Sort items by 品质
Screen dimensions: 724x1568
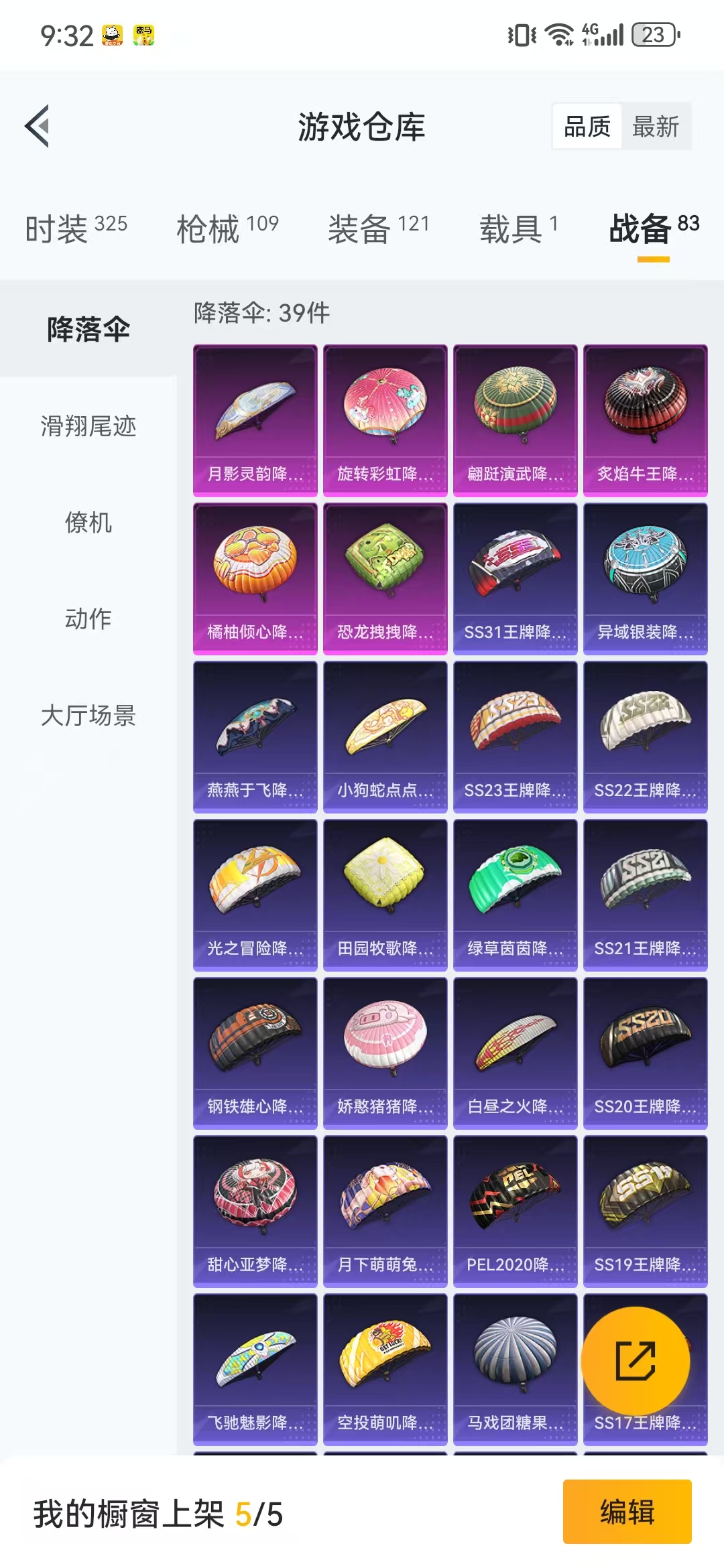[x=587, y=127]
